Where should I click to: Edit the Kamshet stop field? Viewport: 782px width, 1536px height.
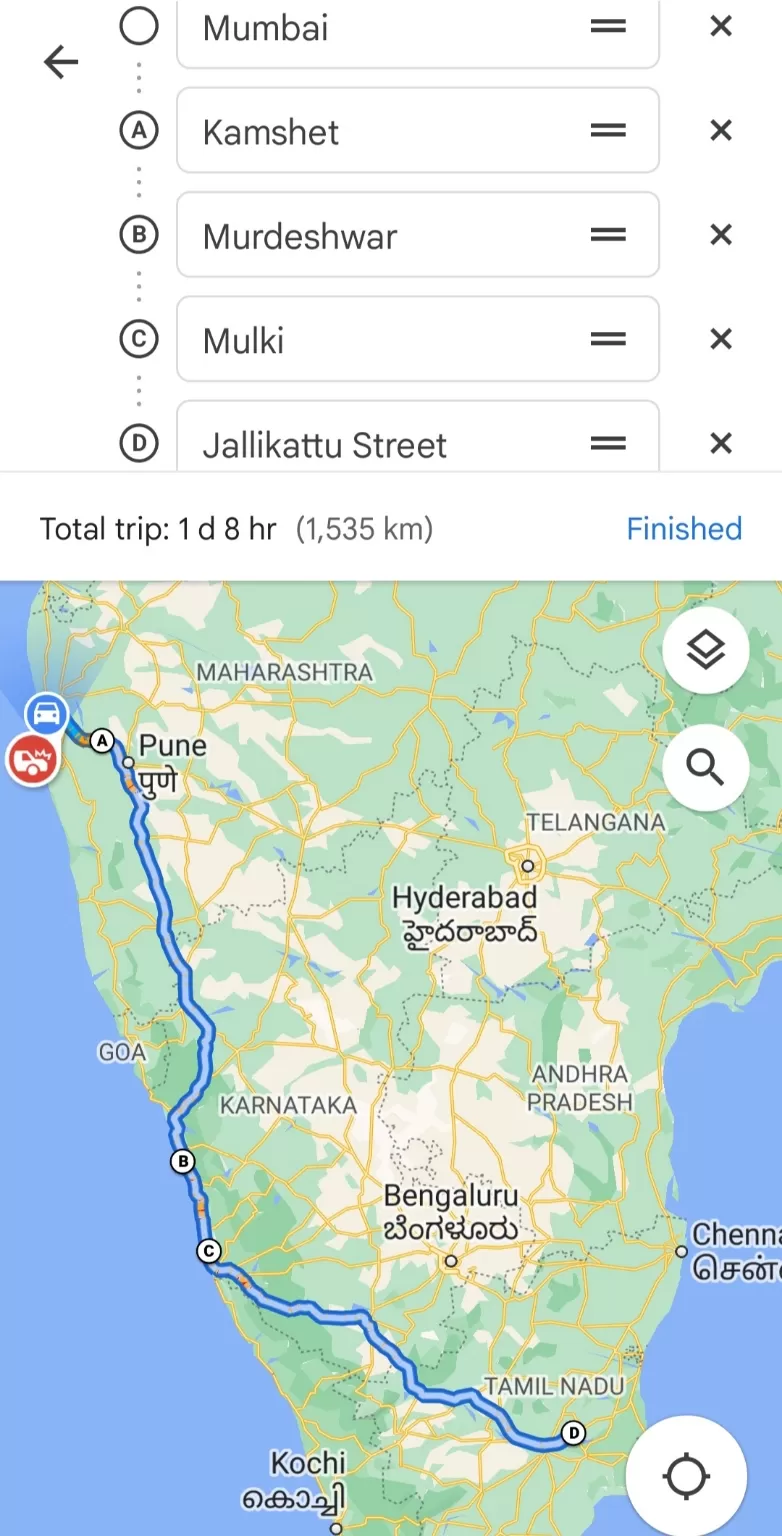418,130
